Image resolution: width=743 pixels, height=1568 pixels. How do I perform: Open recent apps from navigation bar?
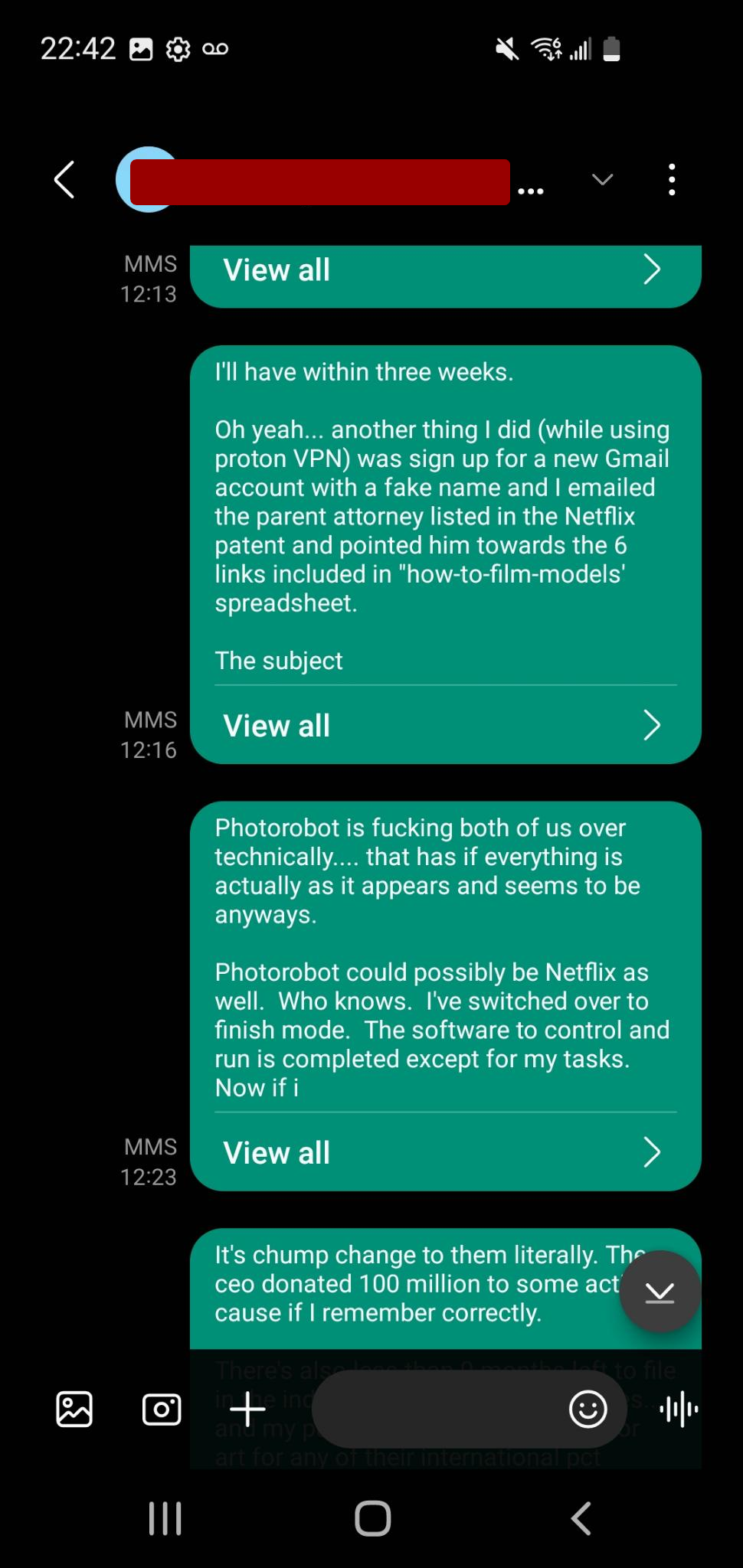[165, 1518]
